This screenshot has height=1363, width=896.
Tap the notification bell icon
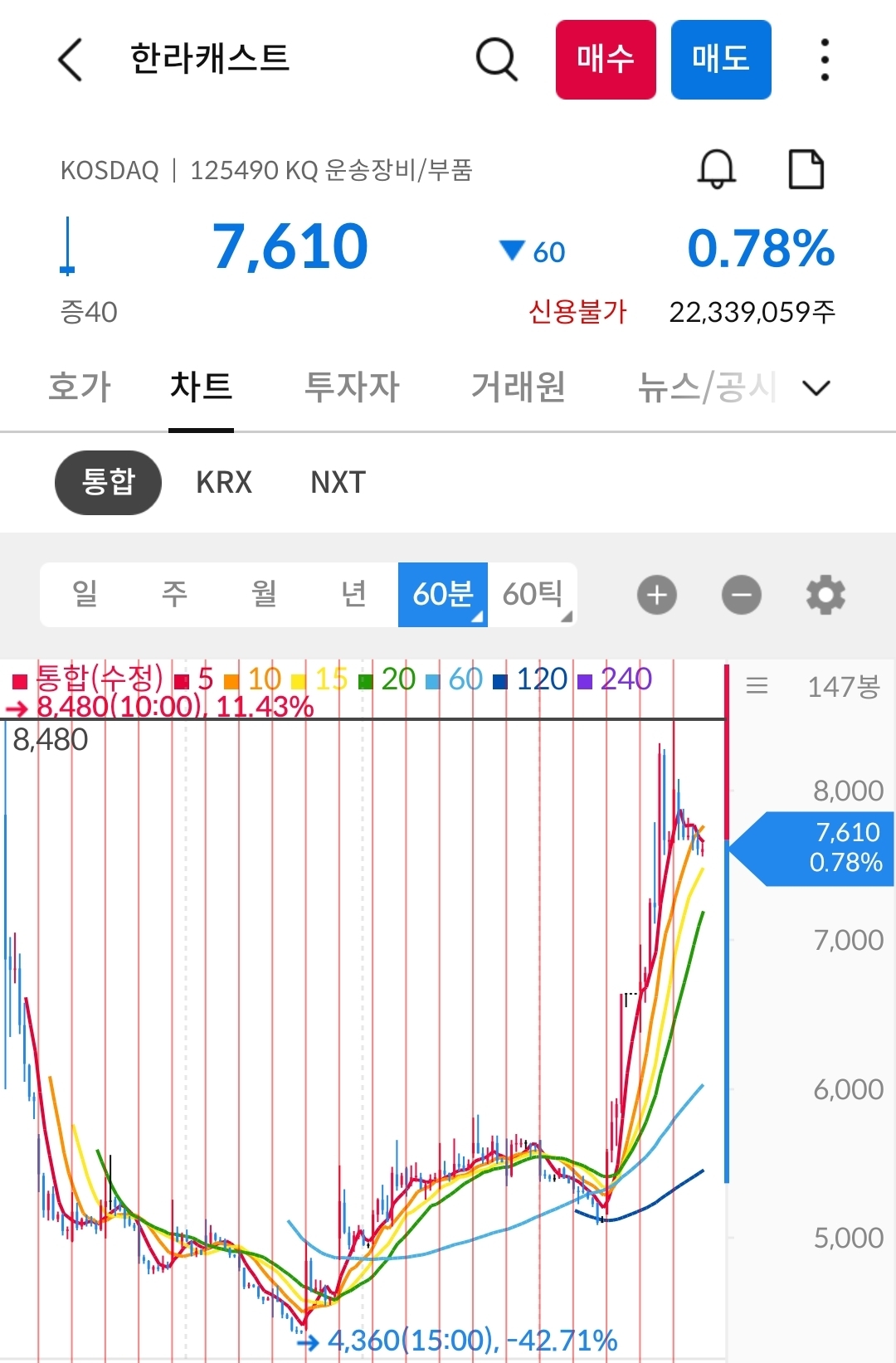[x=716, y=169]
